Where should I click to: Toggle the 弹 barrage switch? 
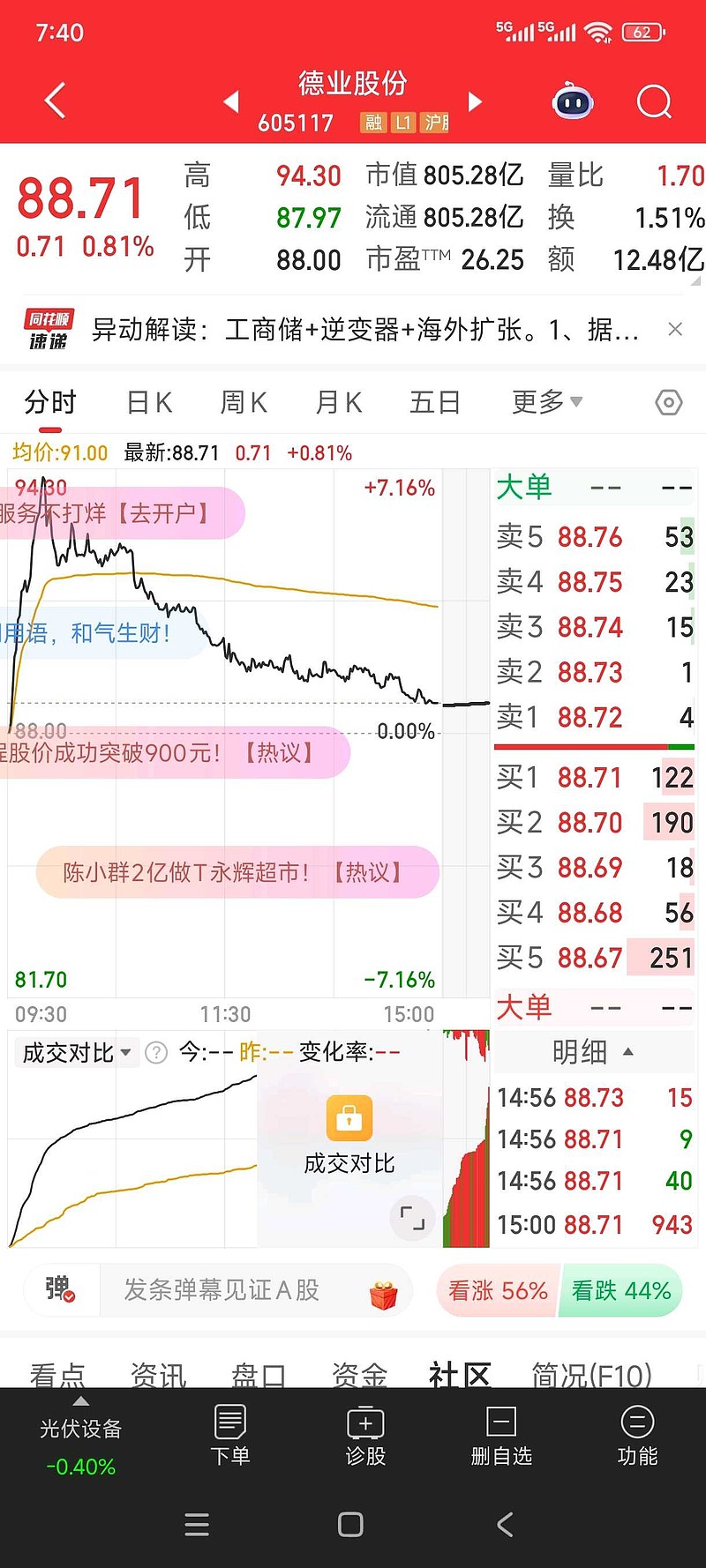pos(59,1289)
